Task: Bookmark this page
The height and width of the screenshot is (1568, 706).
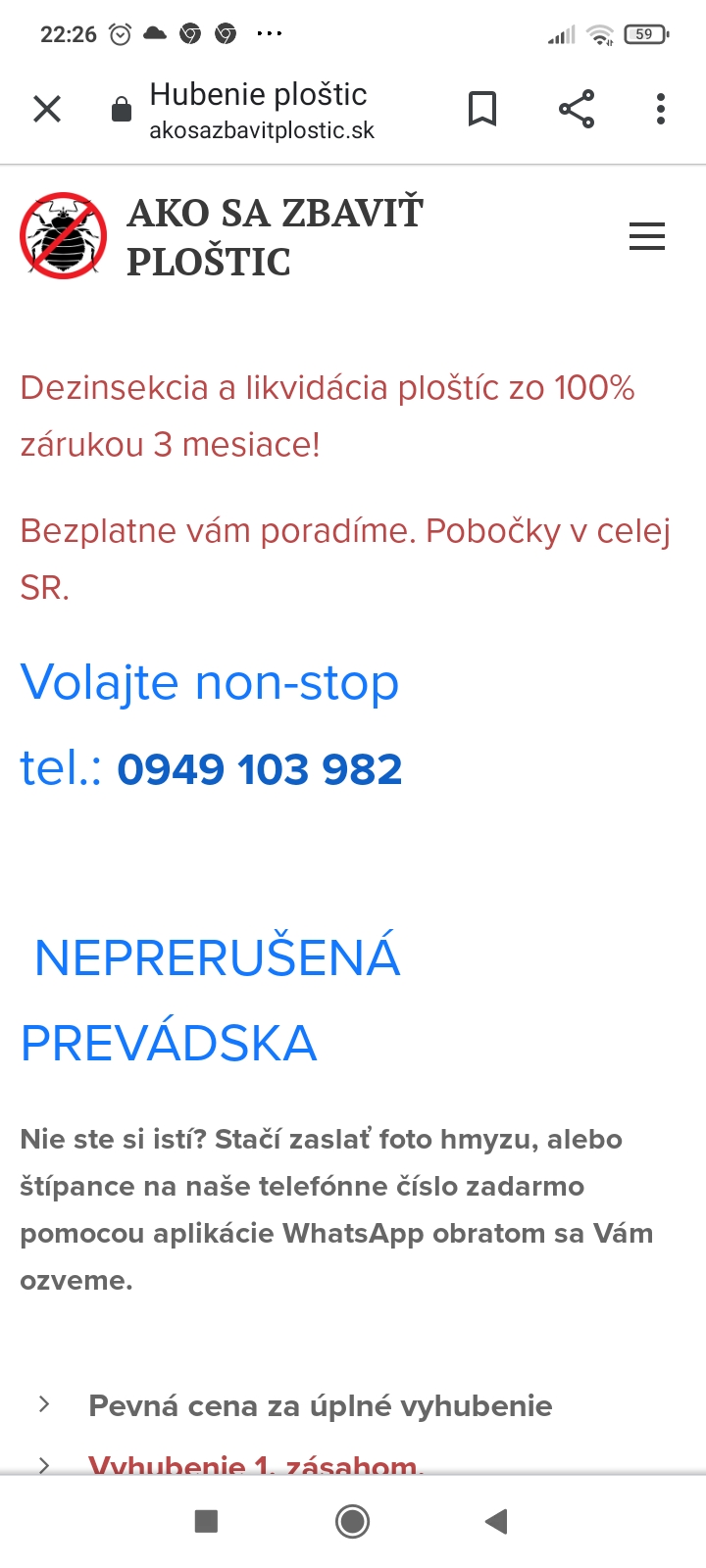Action: click(481, 109)
